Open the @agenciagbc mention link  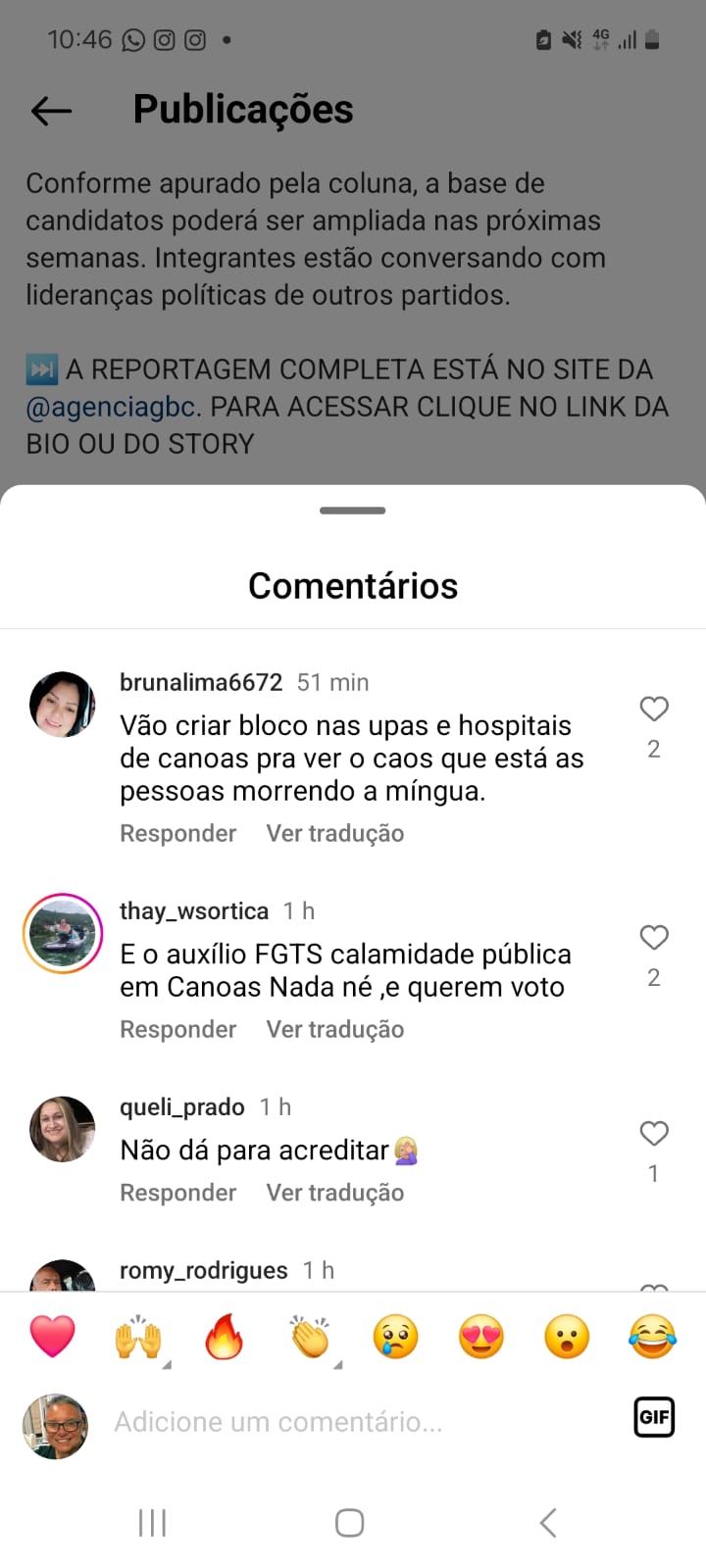[x=112, y=407]
